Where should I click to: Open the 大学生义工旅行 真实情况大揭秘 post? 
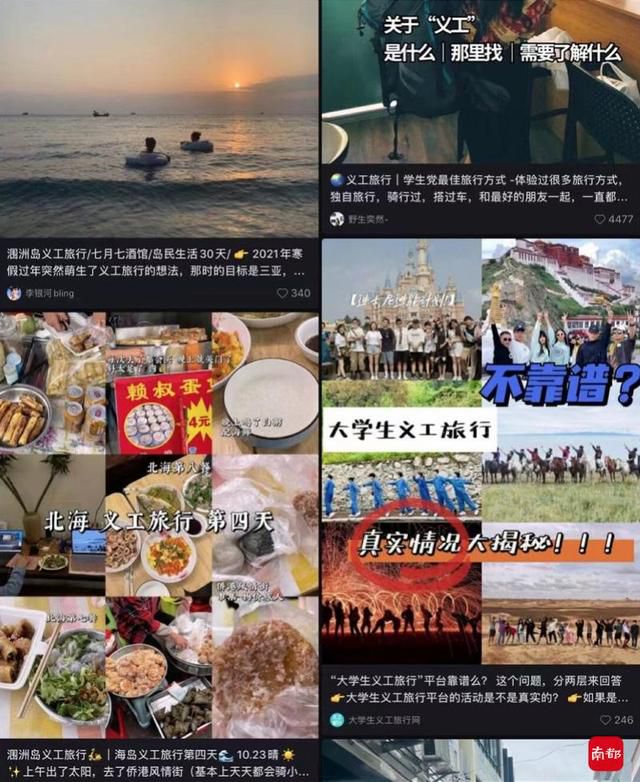pyautogui.click(x=480, y=450)
